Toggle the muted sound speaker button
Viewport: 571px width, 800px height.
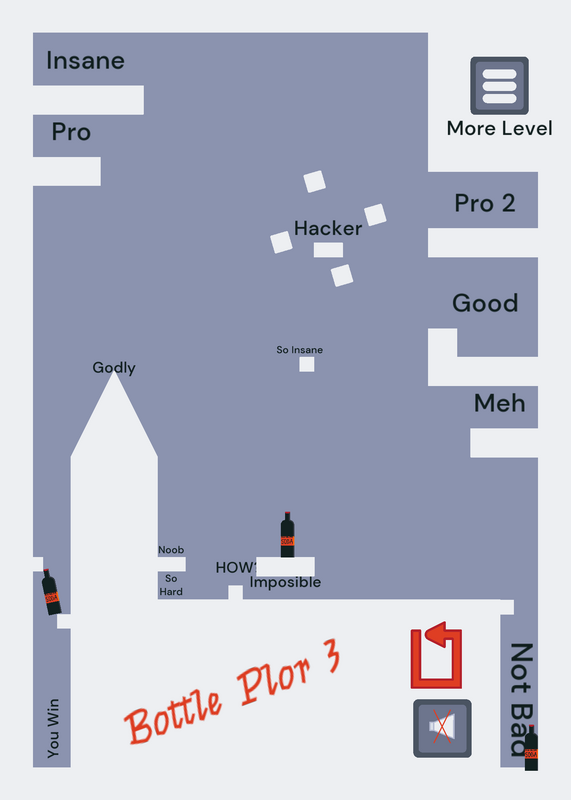click(x=442, y=728)
